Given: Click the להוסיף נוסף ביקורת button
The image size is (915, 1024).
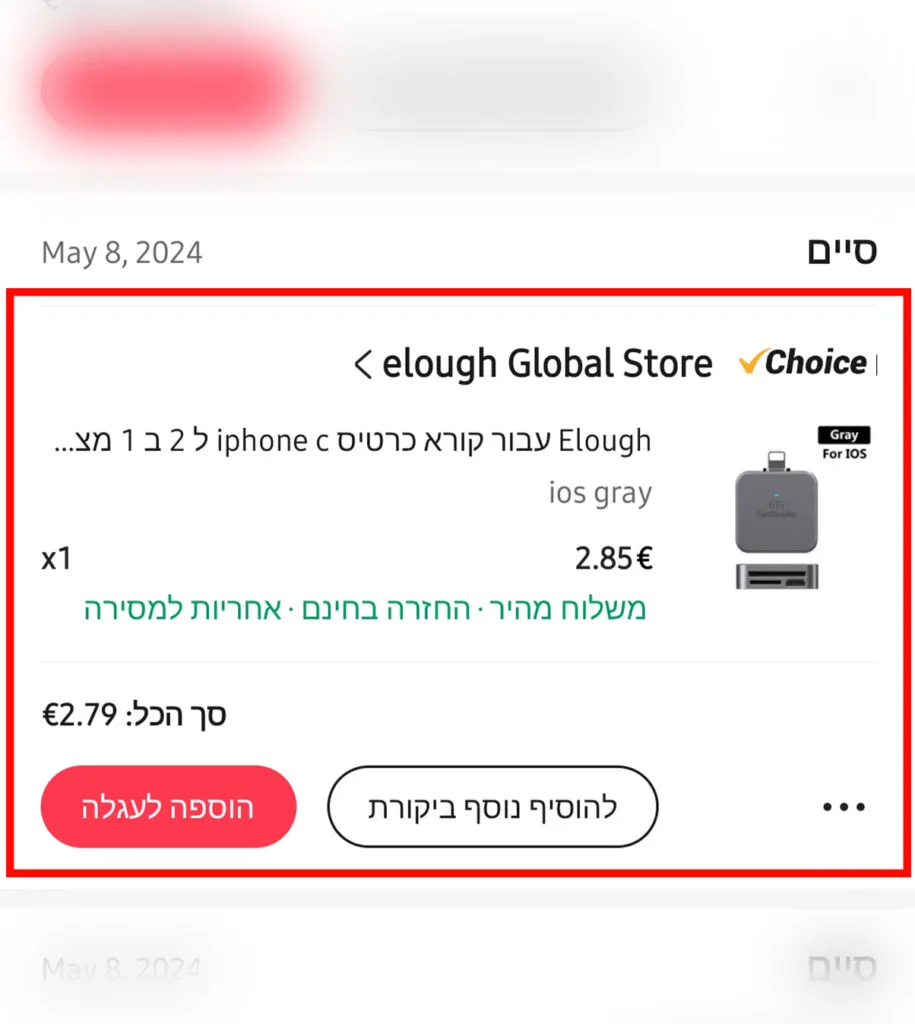Looking at the screenshot, I should click(492, 806).
